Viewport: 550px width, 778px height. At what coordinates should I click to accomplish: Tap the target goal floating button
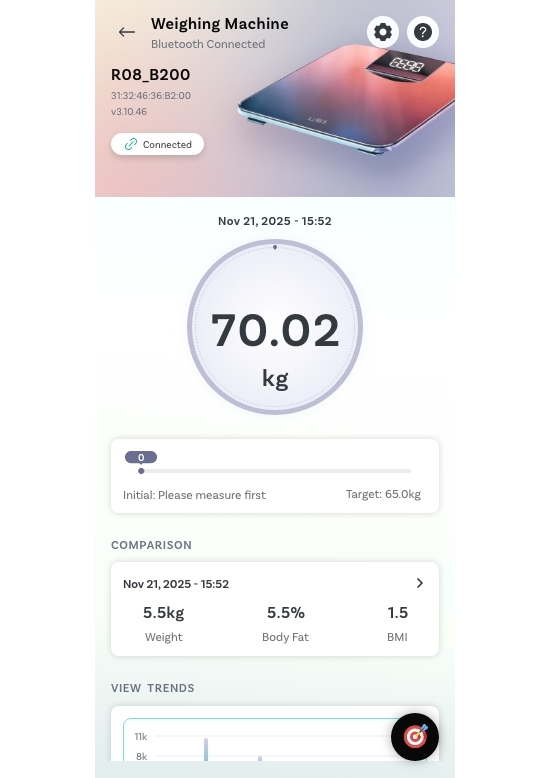click(x=415, y=737)
